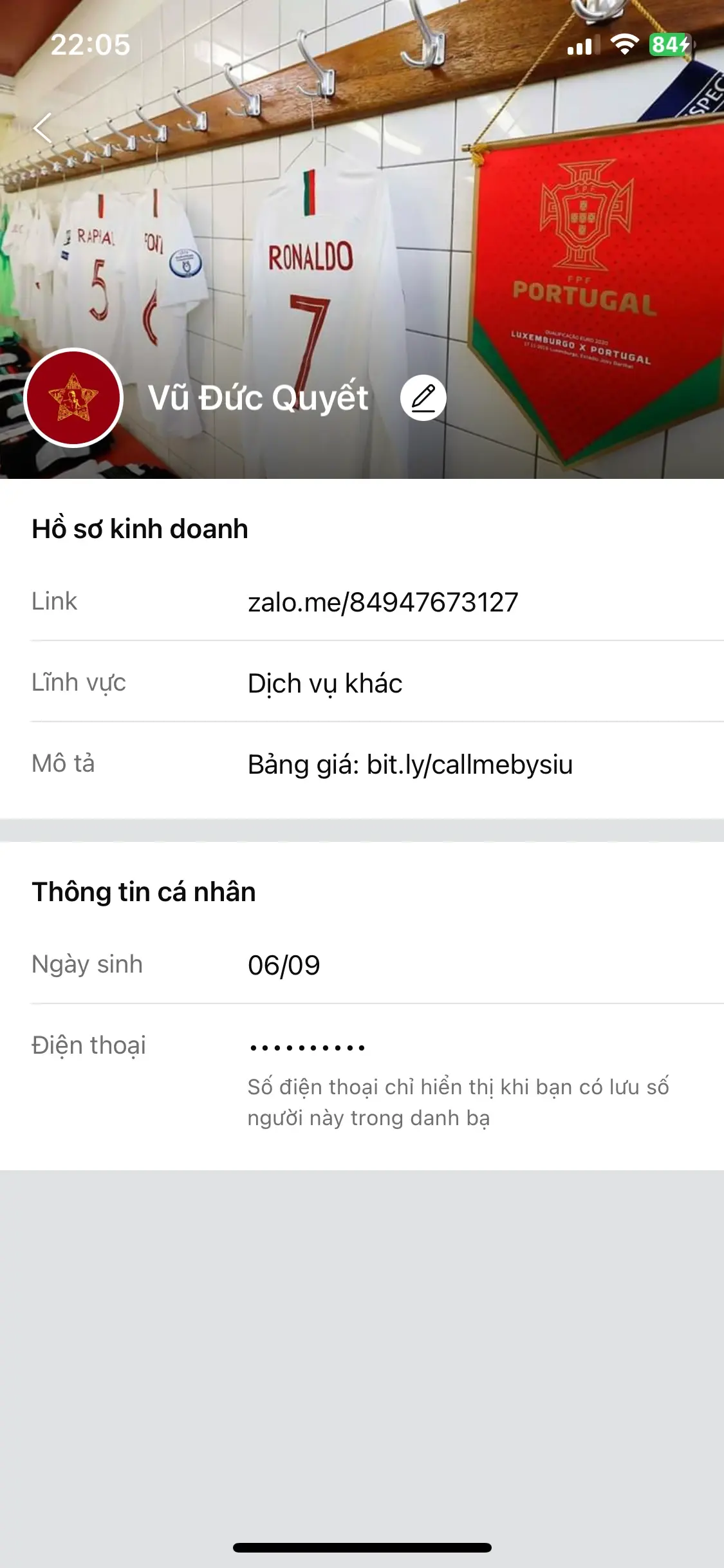This screenshot has width=724, height=1568.
Task: Edit the name Vũ Đức Quyết
Action: pos(423,398)
